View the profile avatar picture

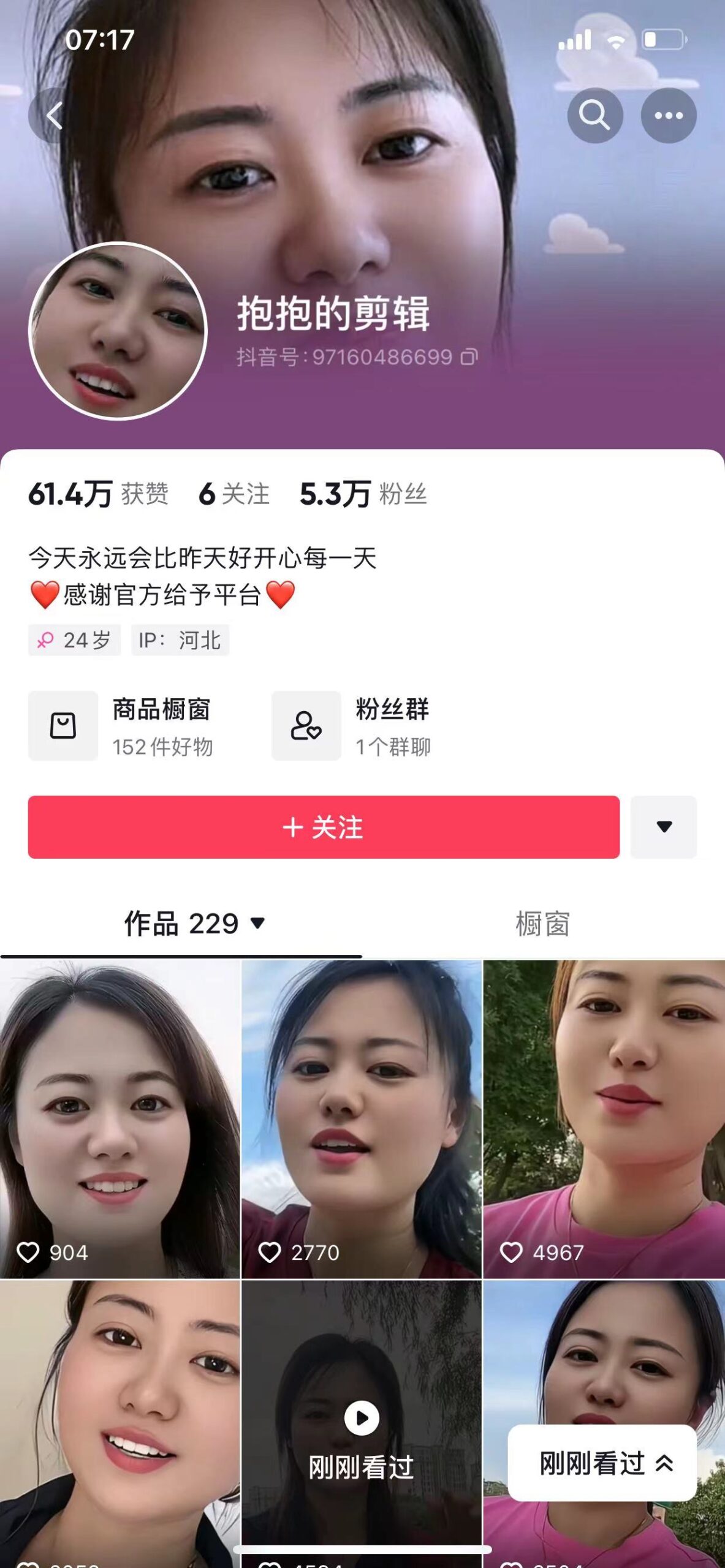pos(118,331)
